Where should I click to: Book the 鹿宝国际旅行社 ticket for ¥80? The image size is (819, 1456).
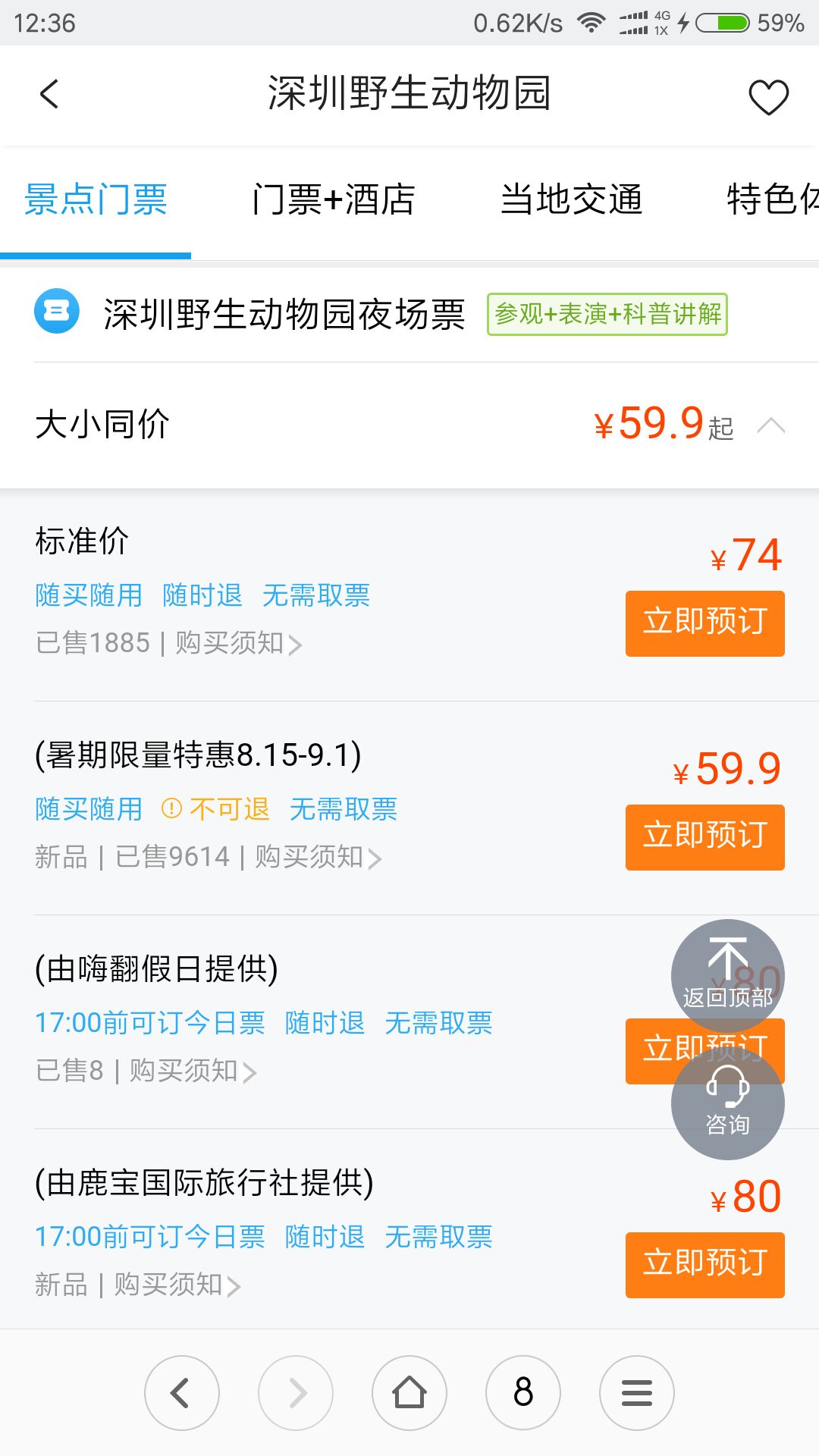click(704, 1265)
